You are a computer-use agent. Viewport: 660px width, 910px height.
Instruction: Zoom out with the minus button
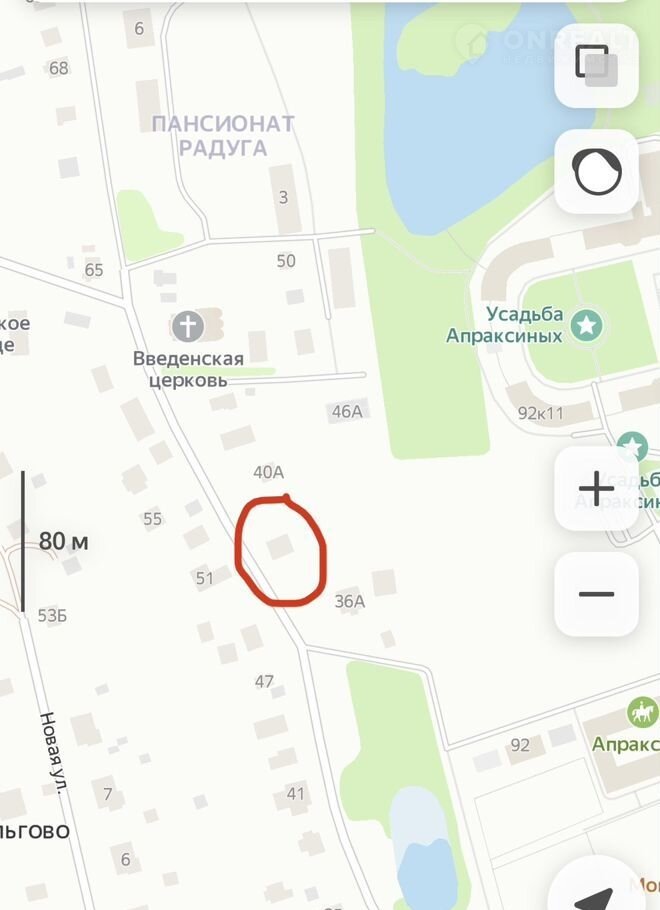tap(597, 594)
